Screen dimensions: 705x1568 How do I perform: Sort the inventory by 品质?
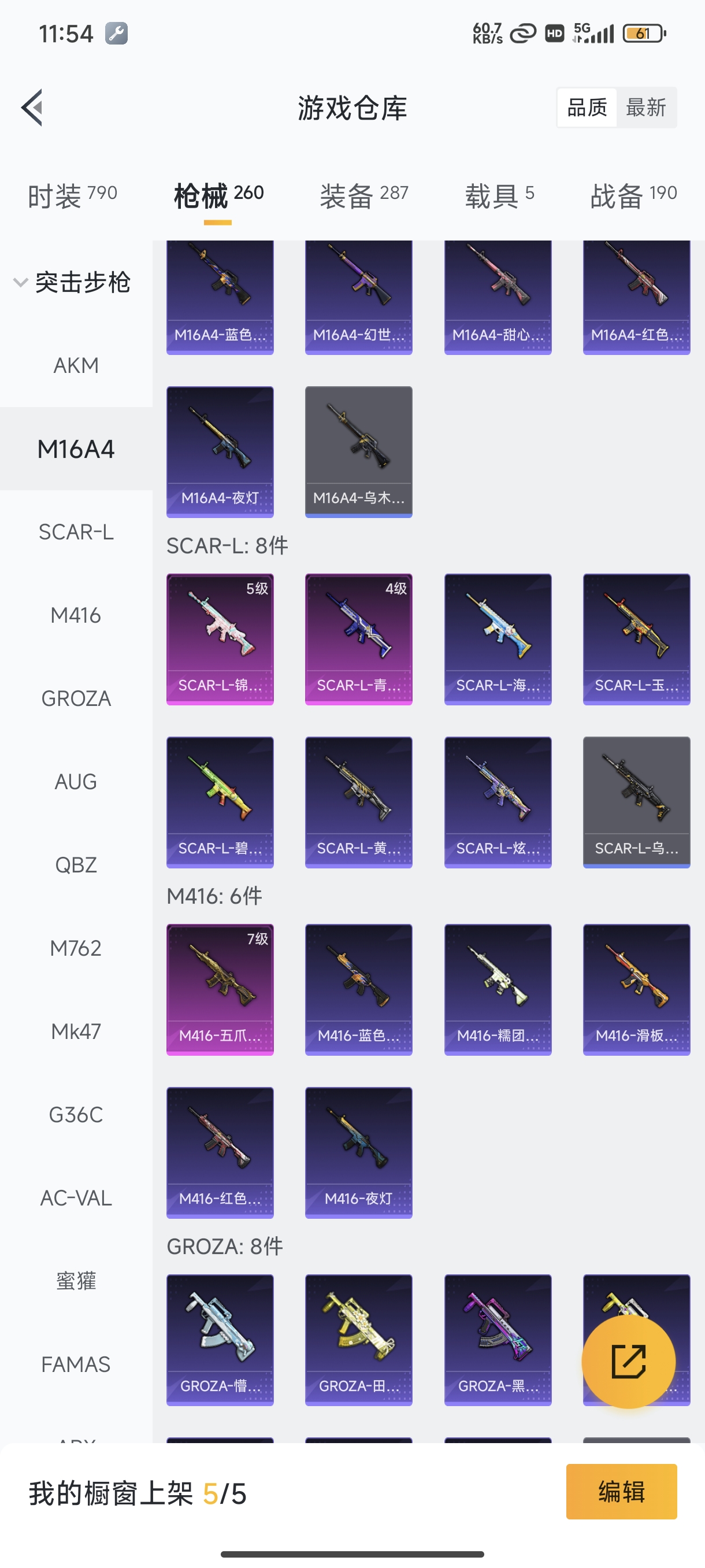pyautogui.click(x=587, y=108)
